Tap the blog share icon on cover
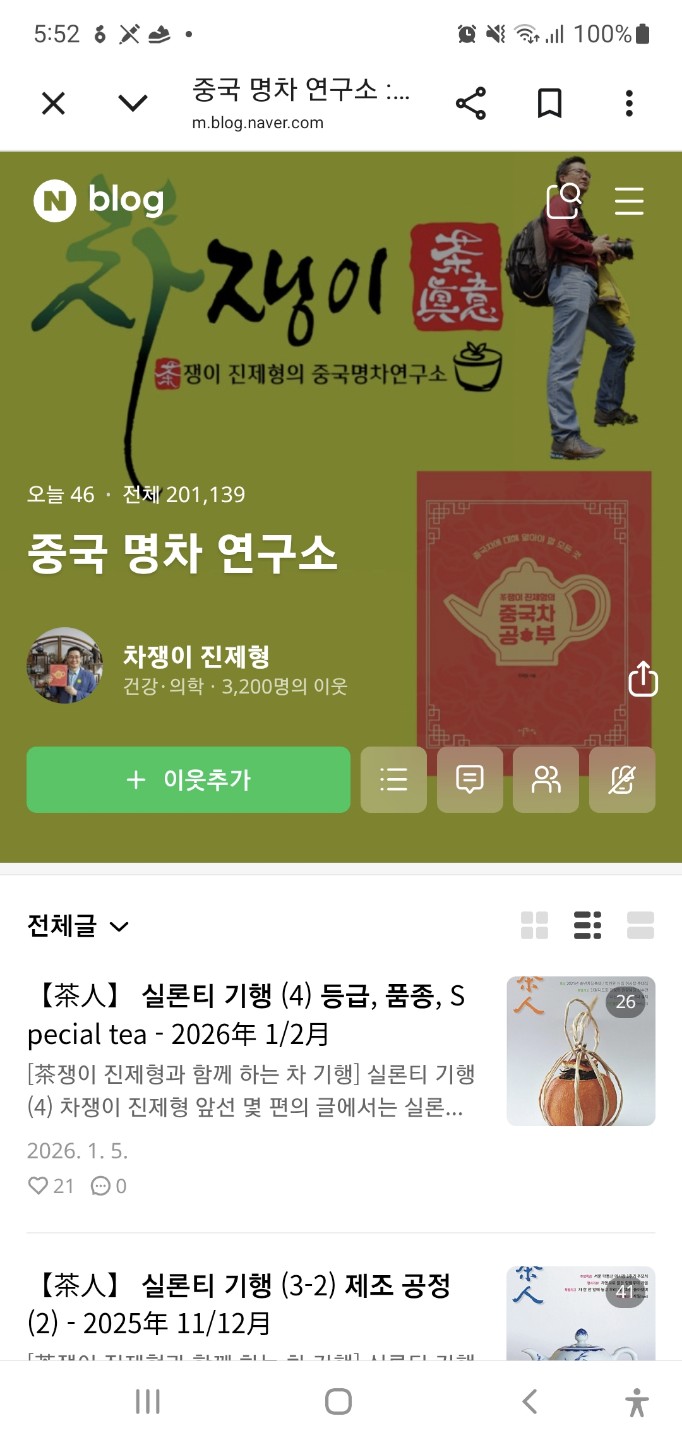The image size is (682, 1440). pos(643,679)
